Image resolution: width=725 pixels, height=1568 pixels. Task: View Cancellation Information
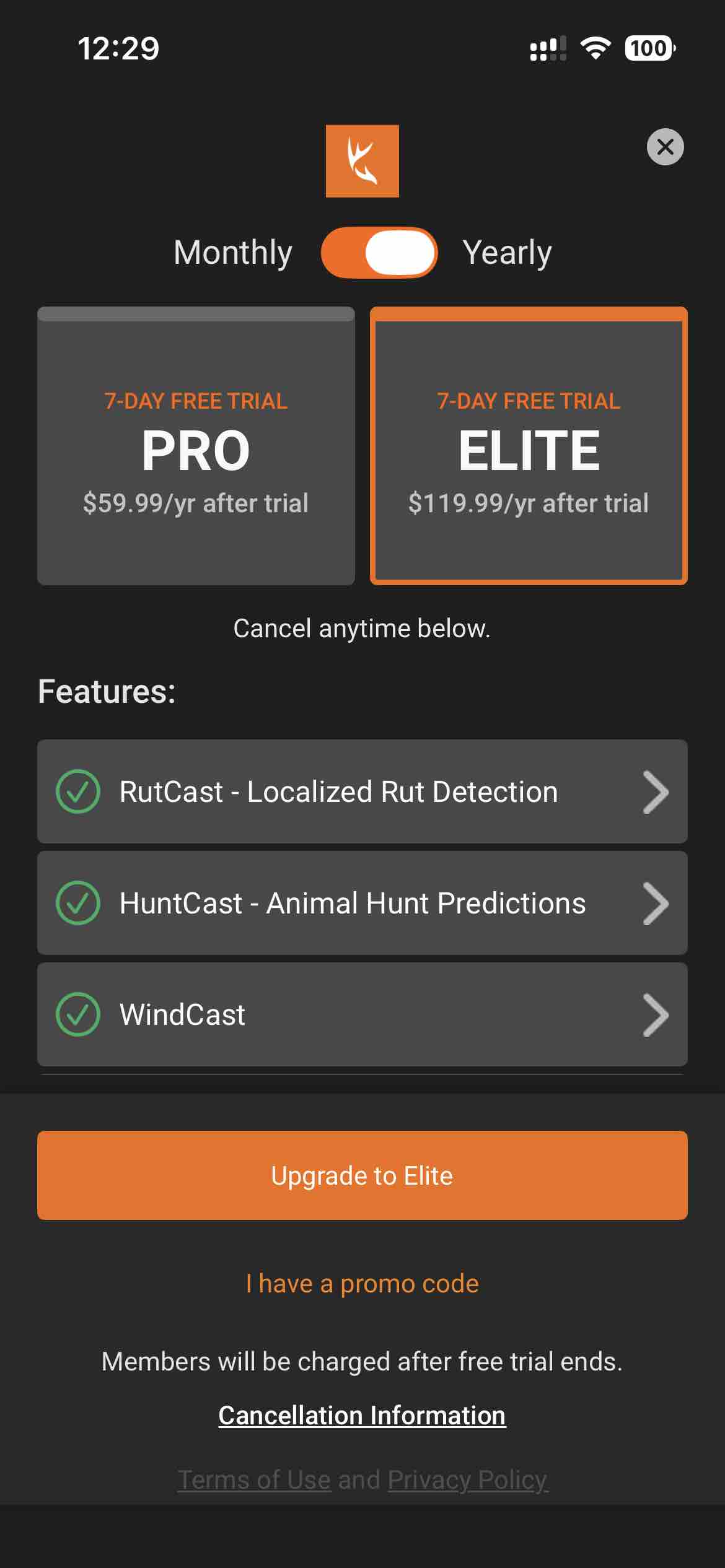(362, 1414)
